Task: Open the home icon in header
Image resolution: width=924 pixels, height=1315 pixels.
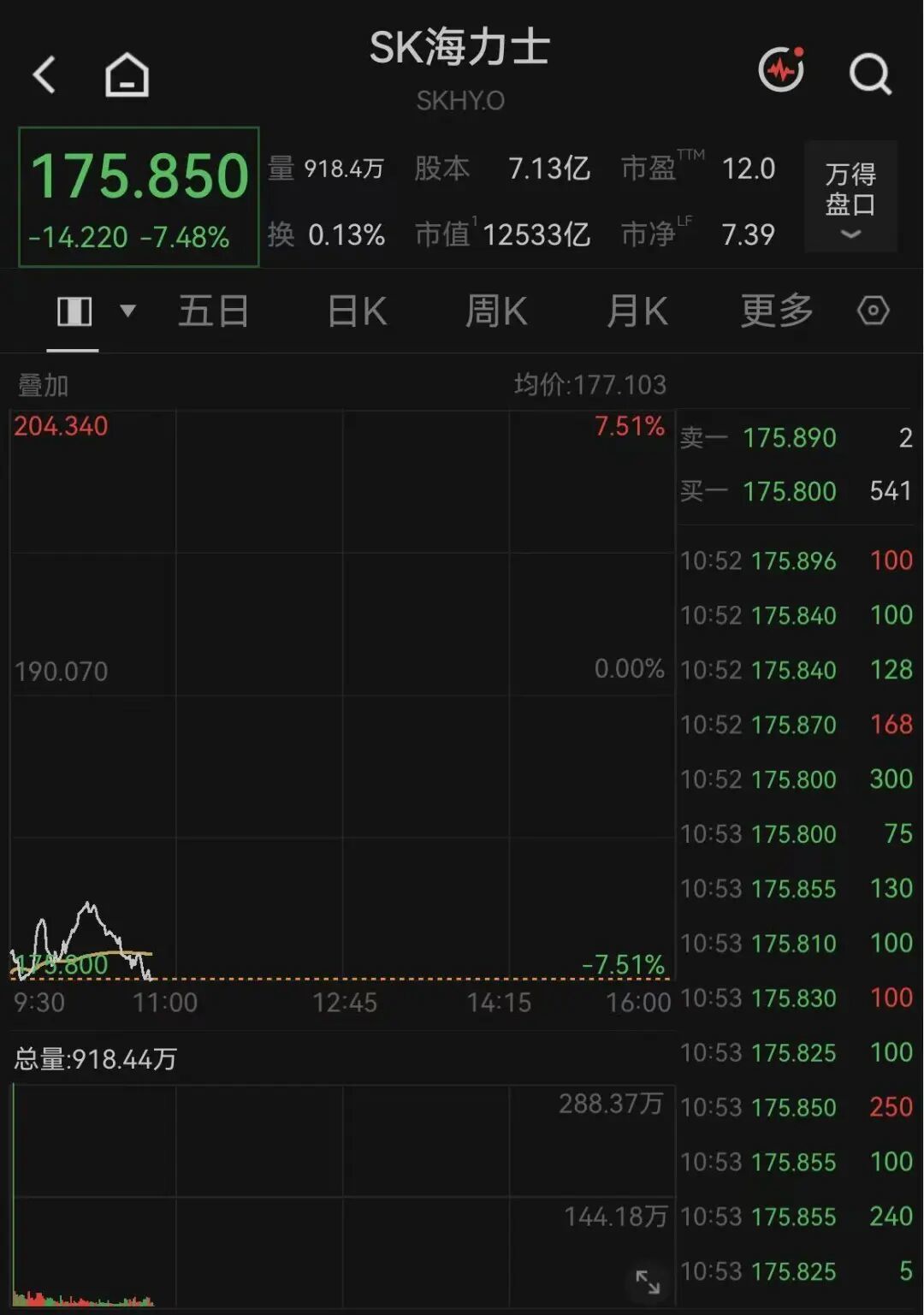Action: 127,74
